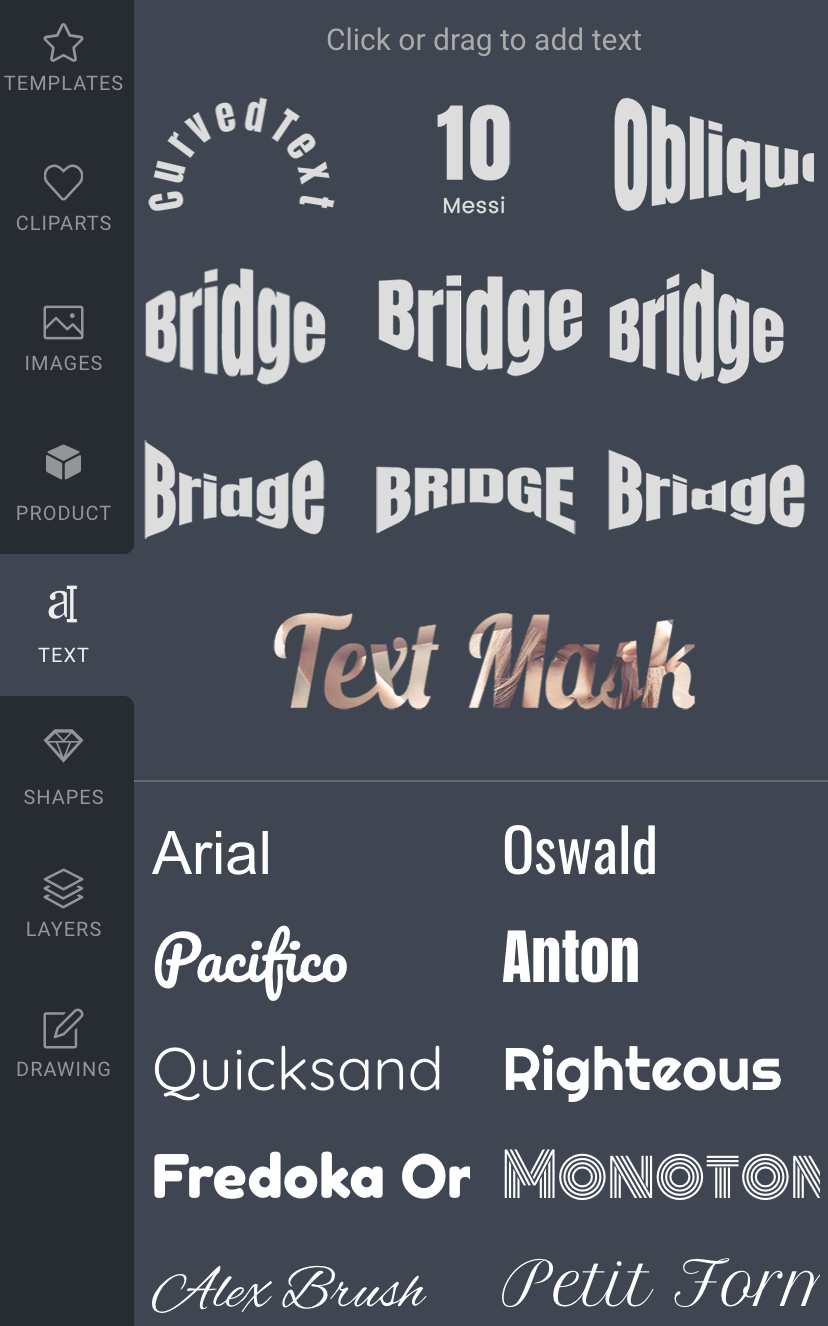Pick the Righteous font
Viewport: 828px width, 1326px height.
[642, 1071]
